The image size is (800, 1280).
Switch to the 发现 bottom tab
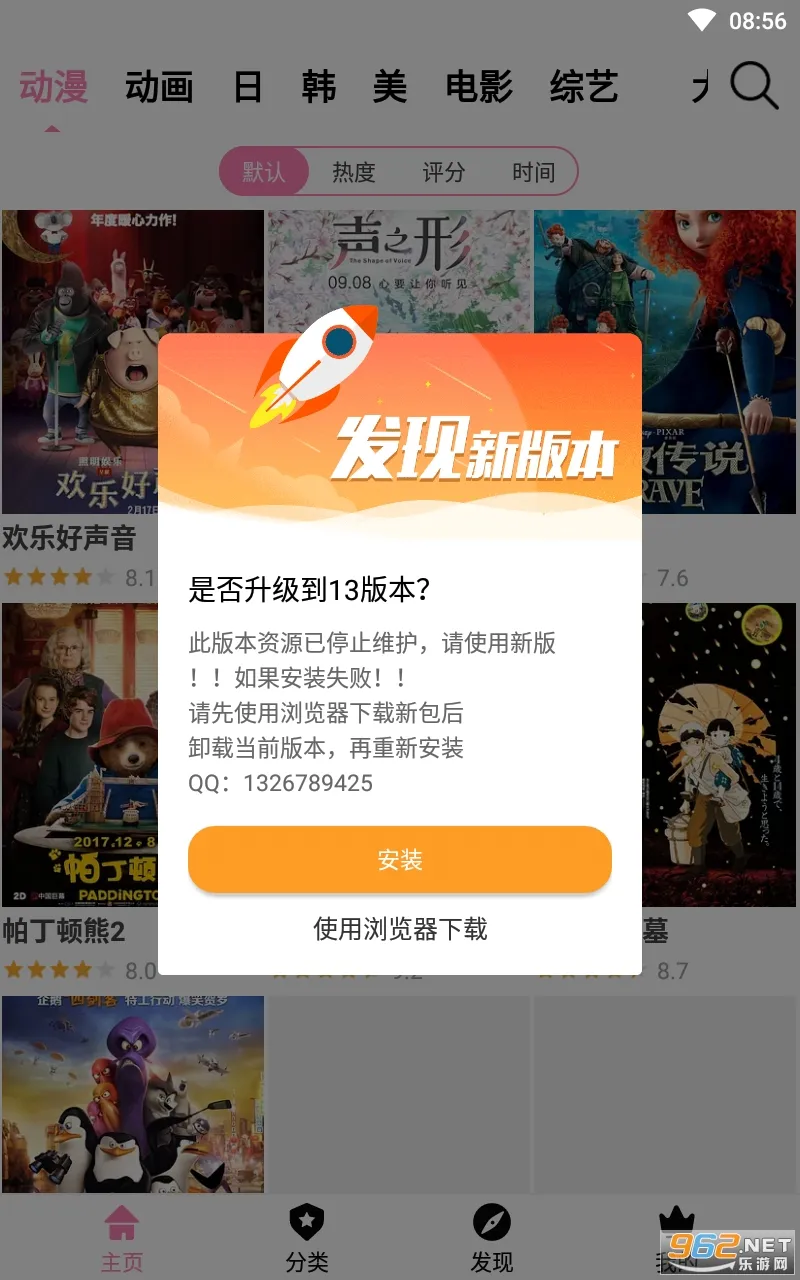tap(492, 1238)
